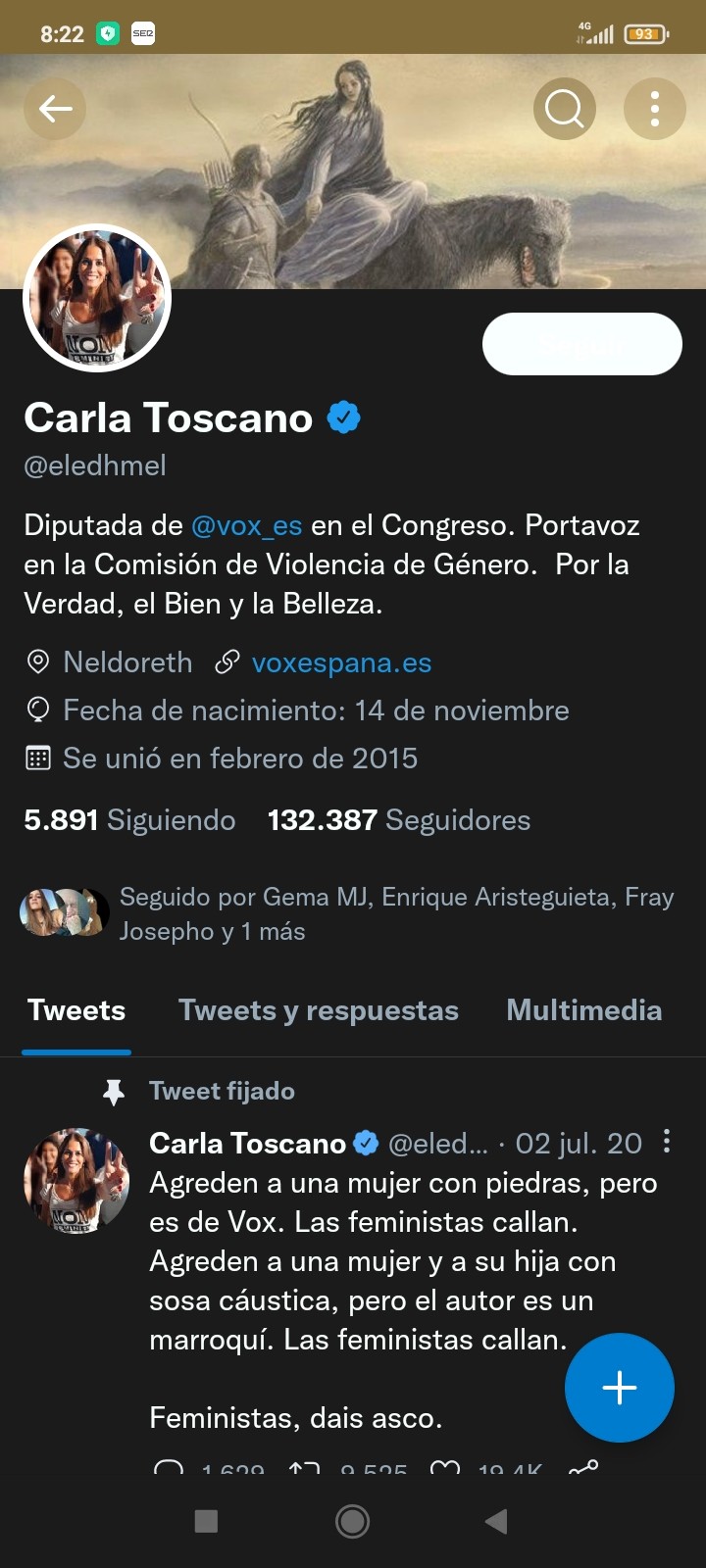View the 132.387 Seguidores list
Image resolution: width=706 pixels, height=1568 pixels.
coord(399,820)
